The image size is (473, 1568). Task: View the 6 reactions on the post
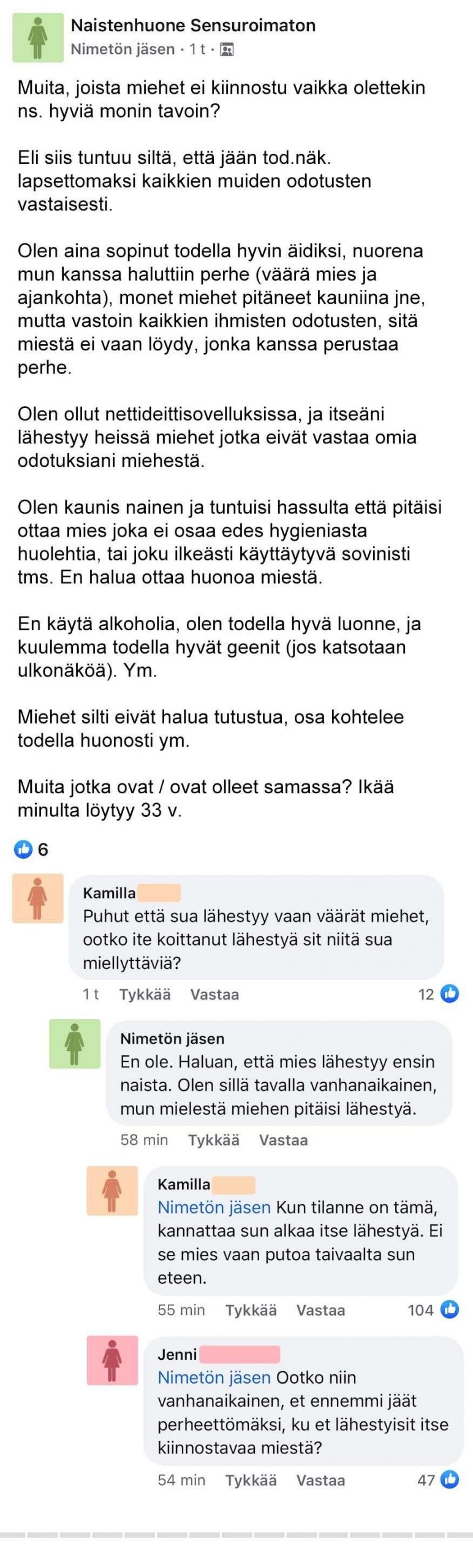click(x=31, y=849)
